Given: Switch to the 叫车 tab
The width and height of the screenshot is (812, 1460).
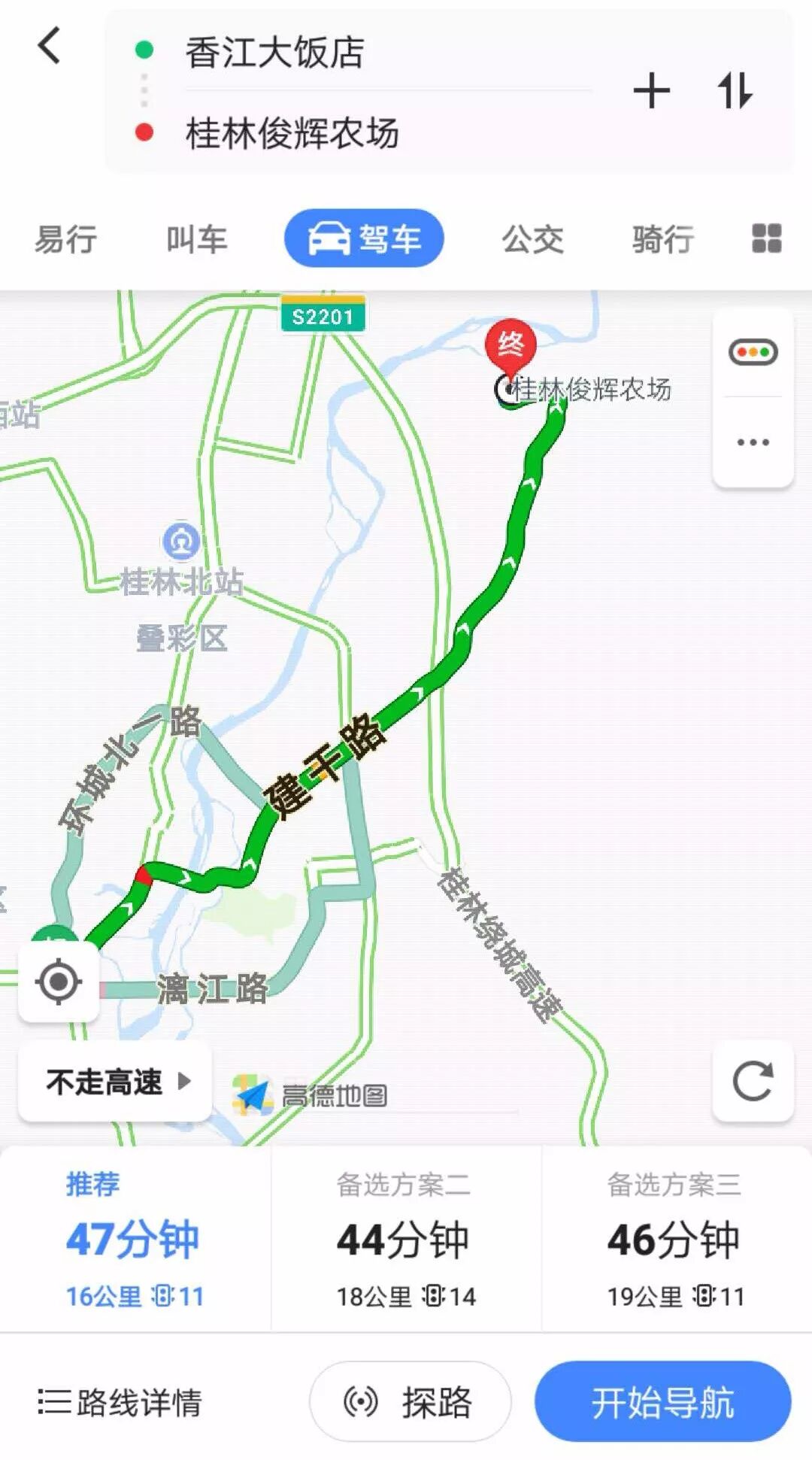Looking at the screenshot, I should coord(197,239).
